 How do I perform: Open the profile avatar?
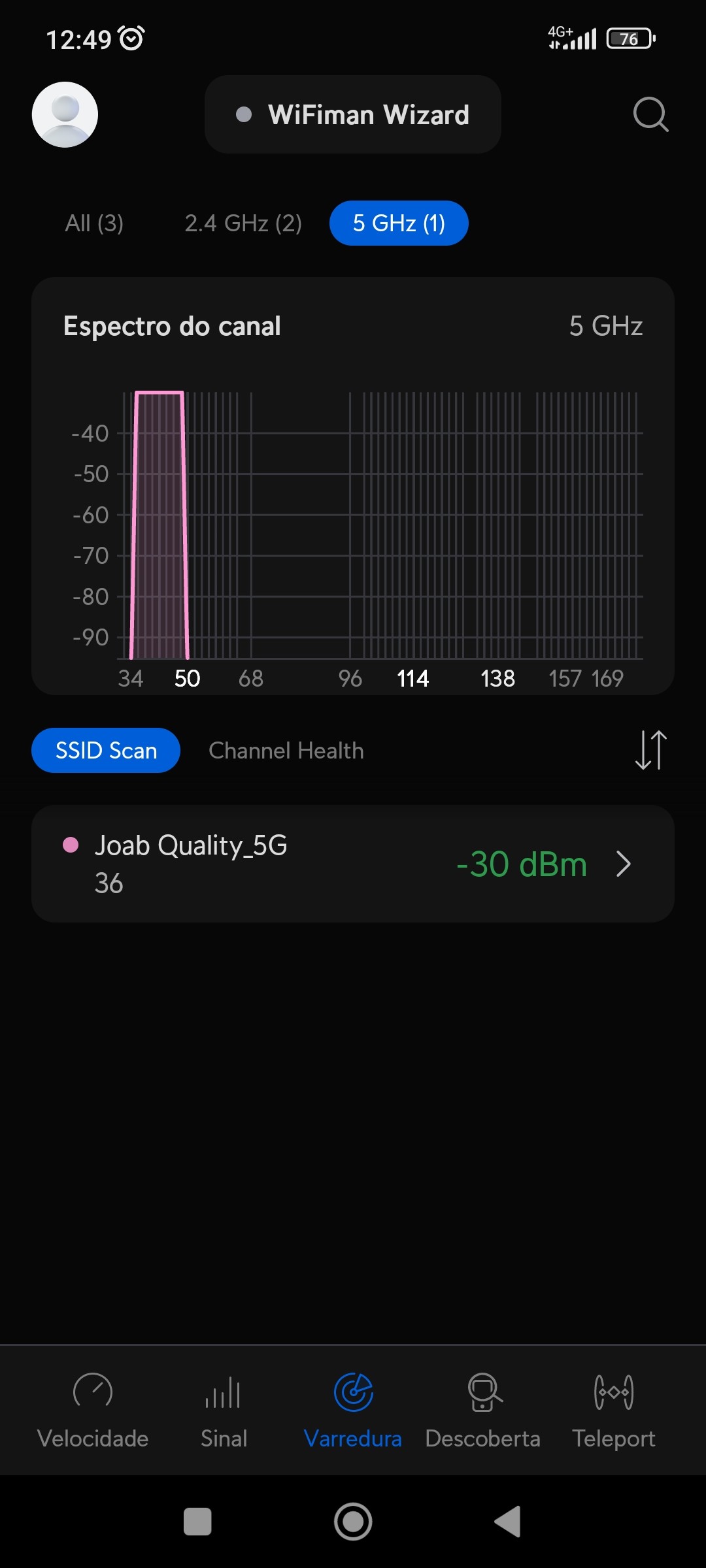coord(65,114)
